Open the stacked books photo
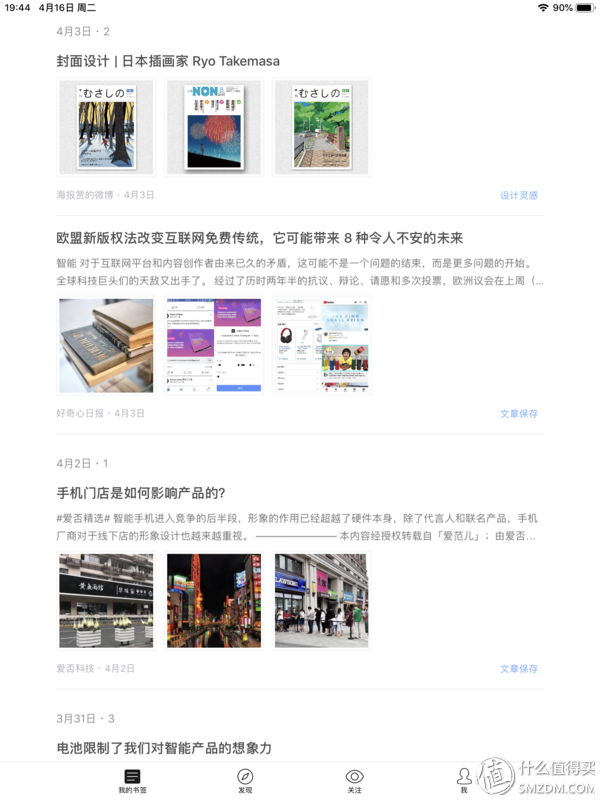Screen dimensions: 600x800 (x=106, y=346)
